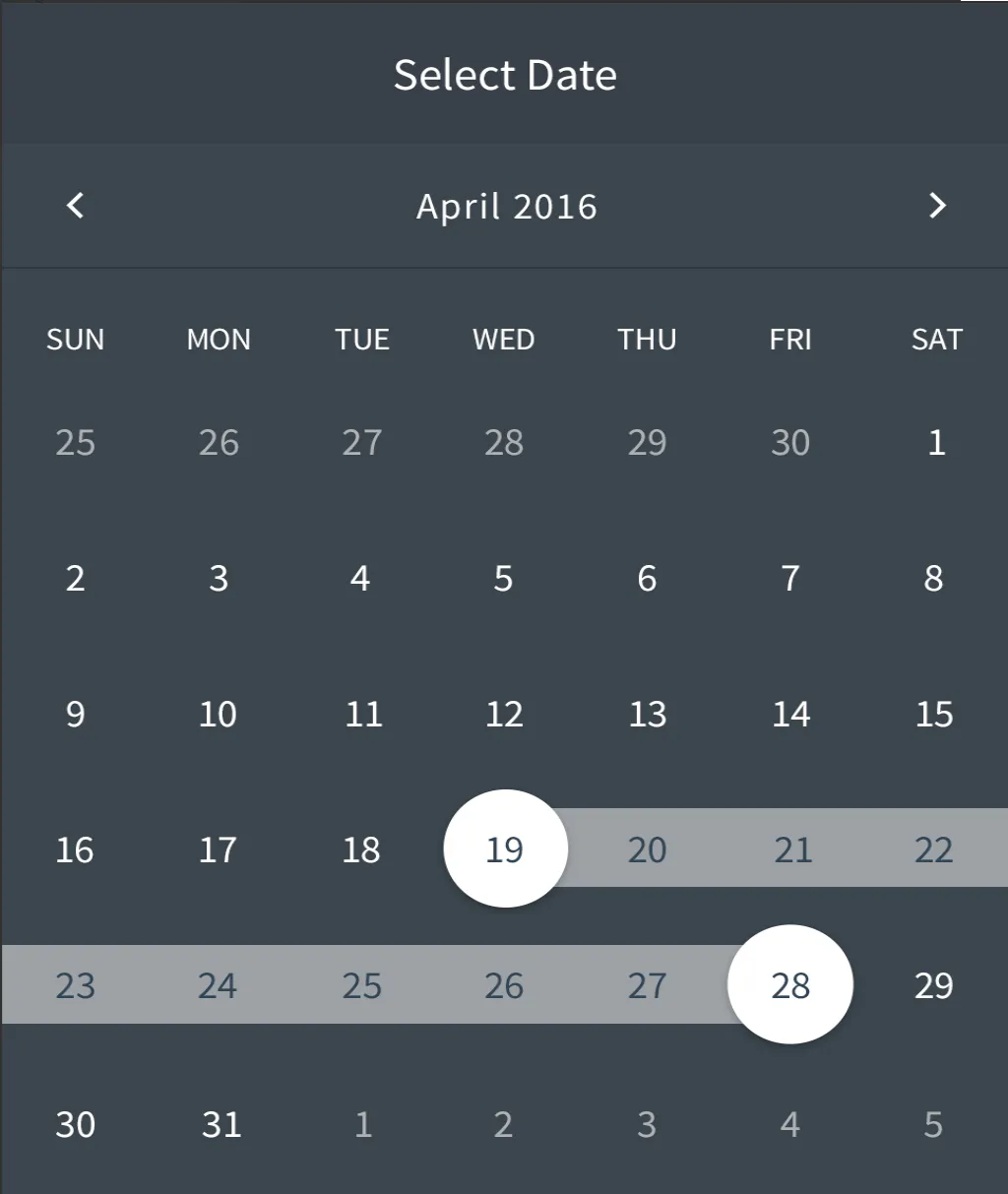Go to the previous month
This screenshot has height=1194, width=1008.
click(75, 206)
